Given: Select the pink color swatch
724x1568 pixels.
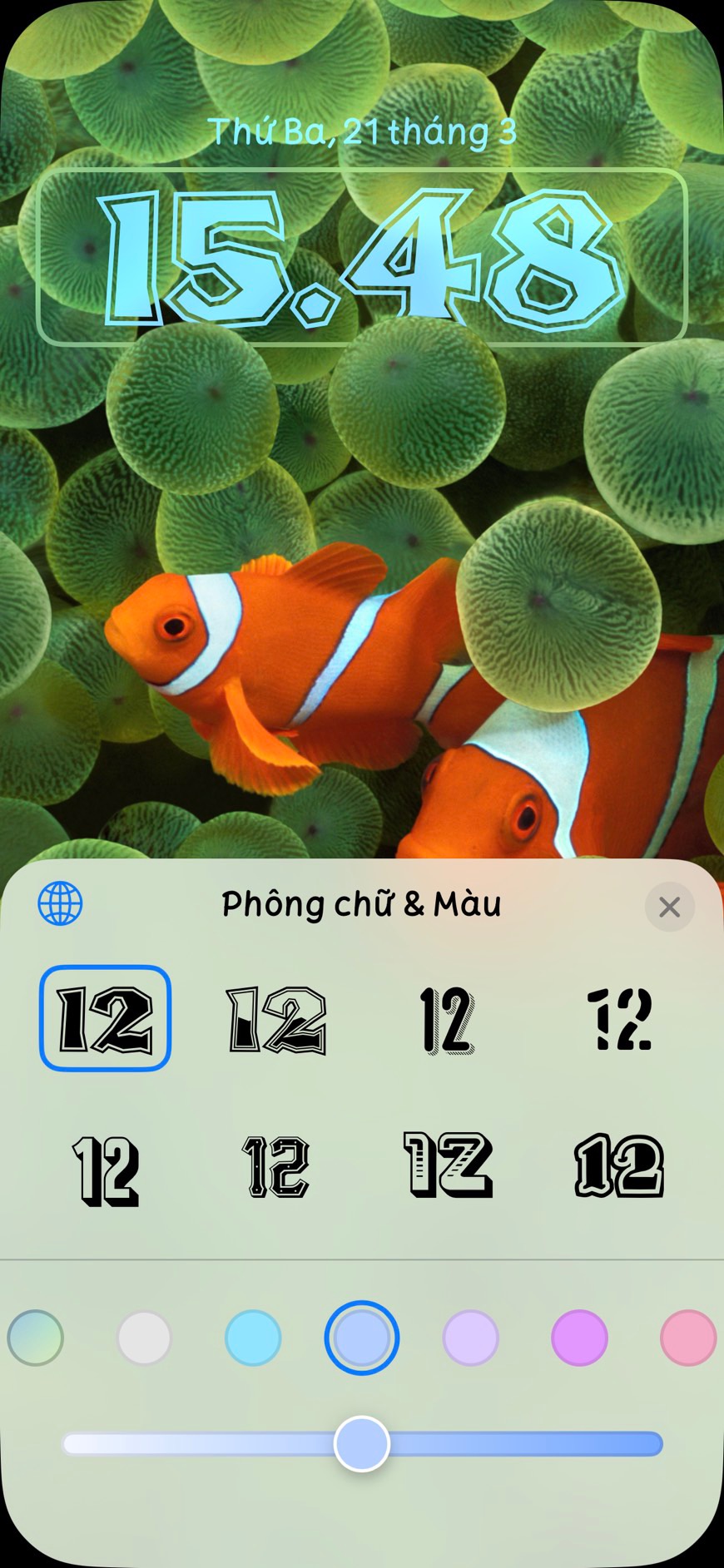Looking at the screenshot, I should (x=687, y=1338).
